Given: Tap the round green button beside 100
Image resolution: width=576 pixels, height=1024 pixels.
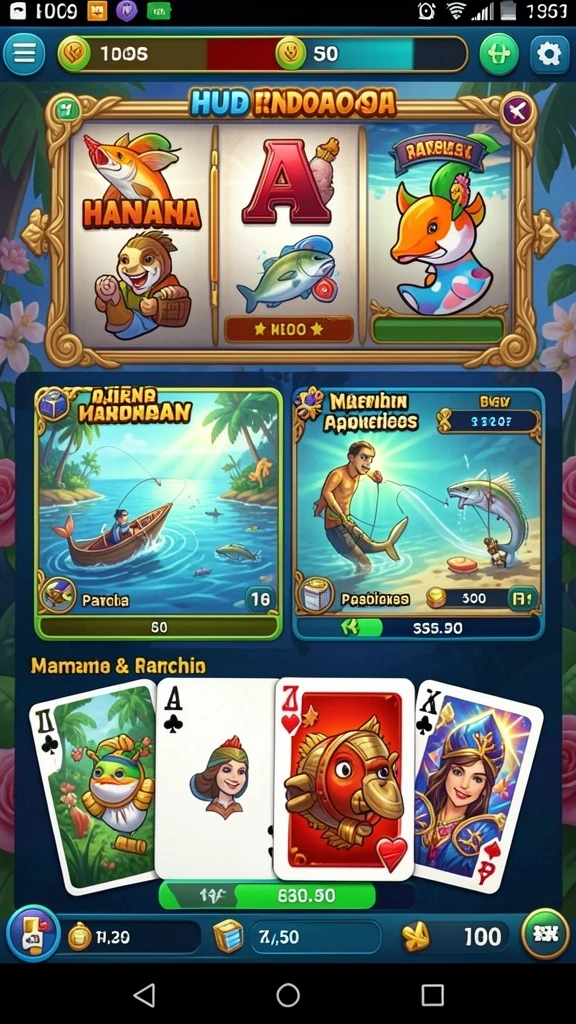Looking at the screenshot, I should [x=545, y=934].
